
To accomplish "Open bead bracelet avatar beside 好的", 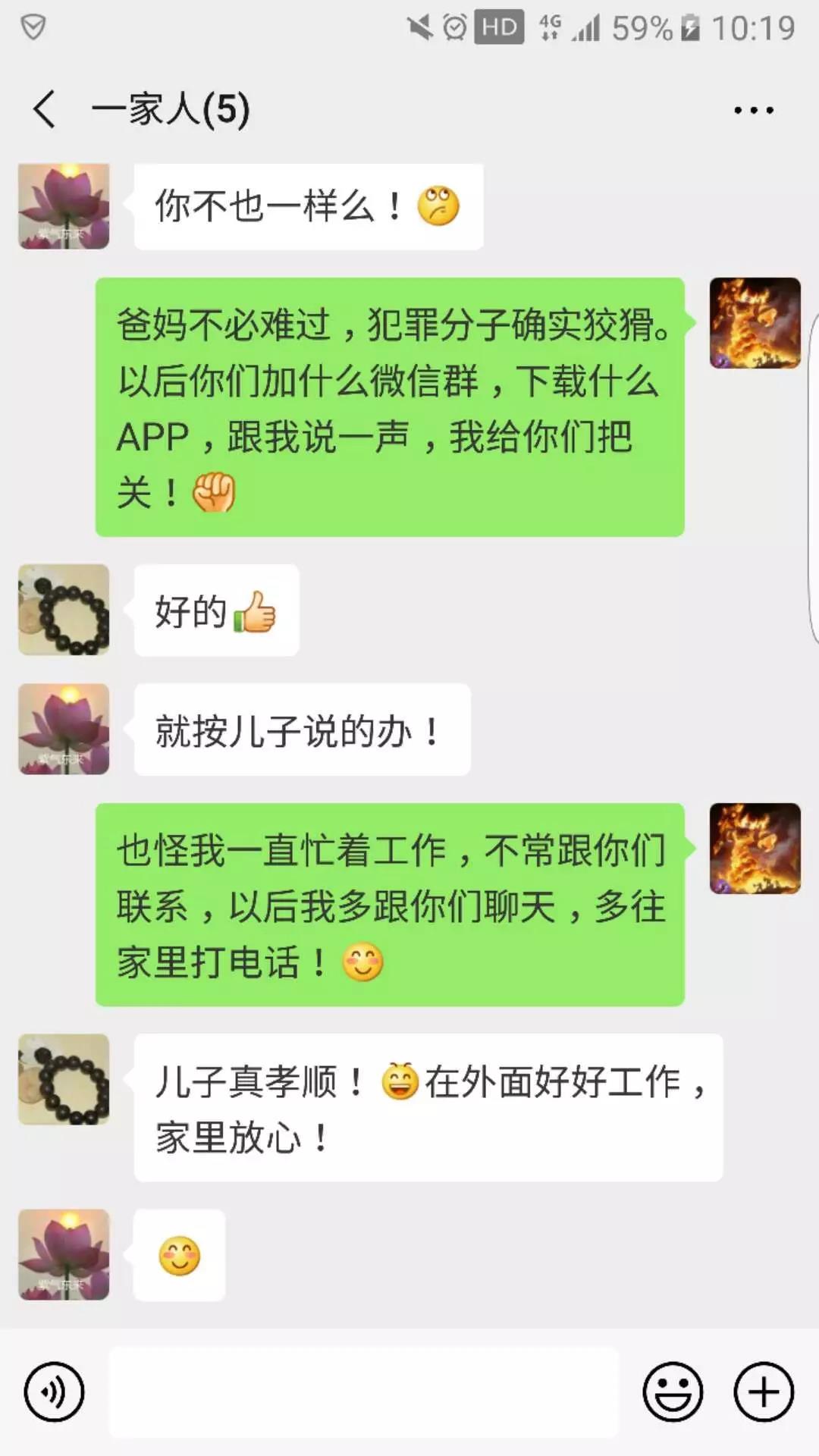I will (64, 610).
